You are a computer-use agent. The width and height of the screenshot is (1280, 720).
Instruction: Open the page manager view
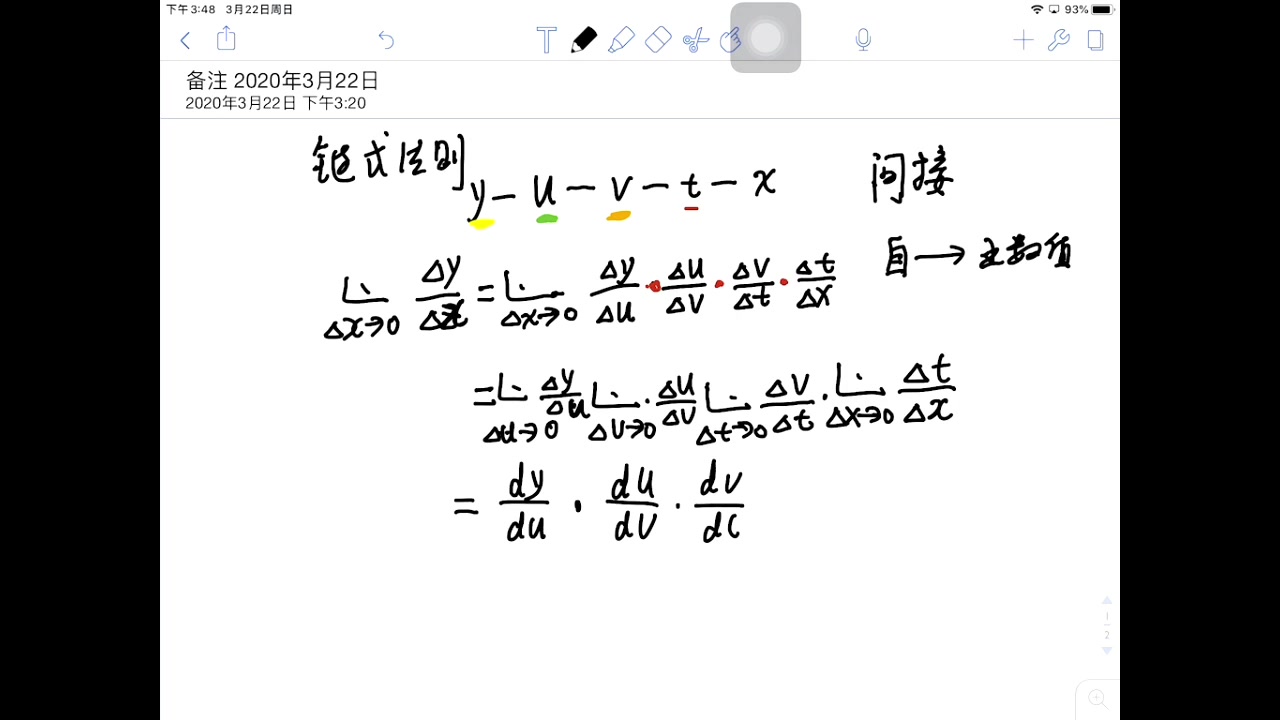1096,40
